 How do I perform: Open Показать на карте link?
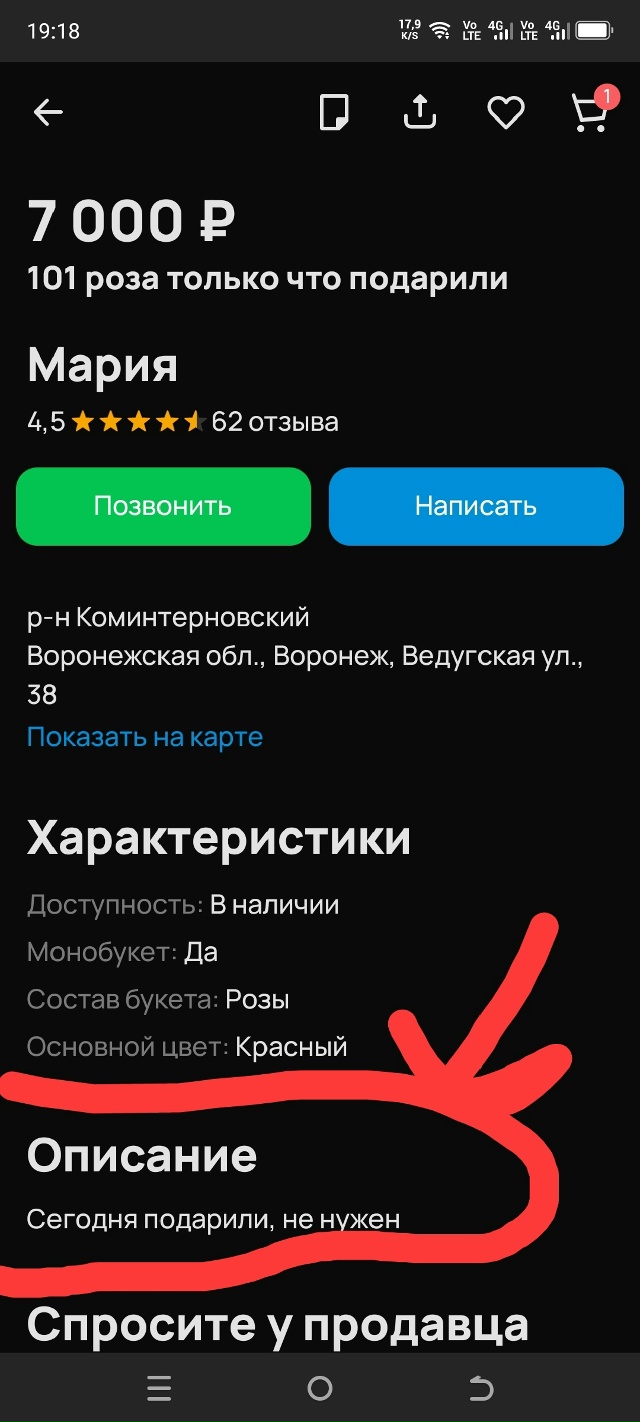tap(145, 738)
